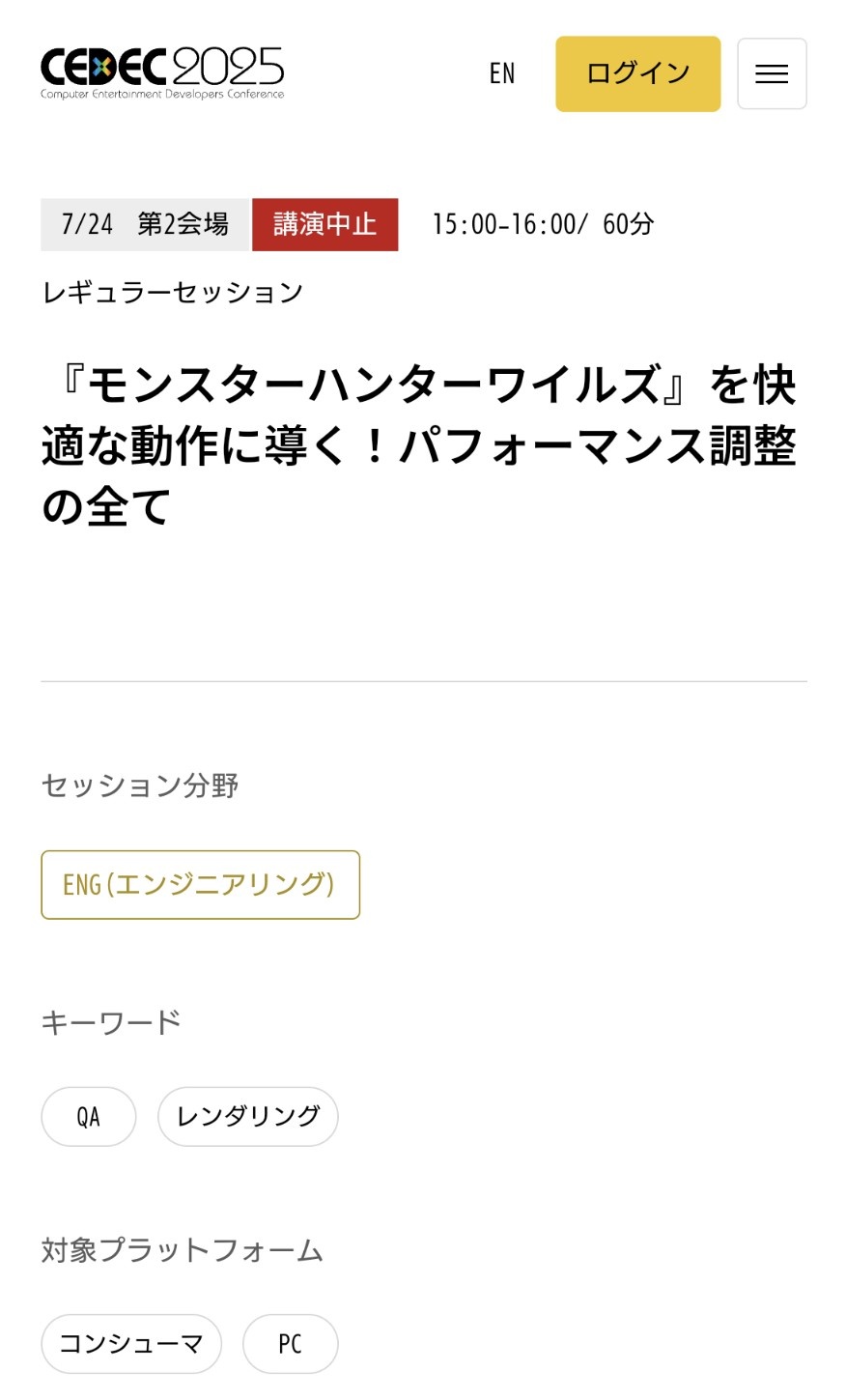The height and width of the screenshot is (1400, 846).
Task: Tap the PC platform chip
Action: [290, 1344]
